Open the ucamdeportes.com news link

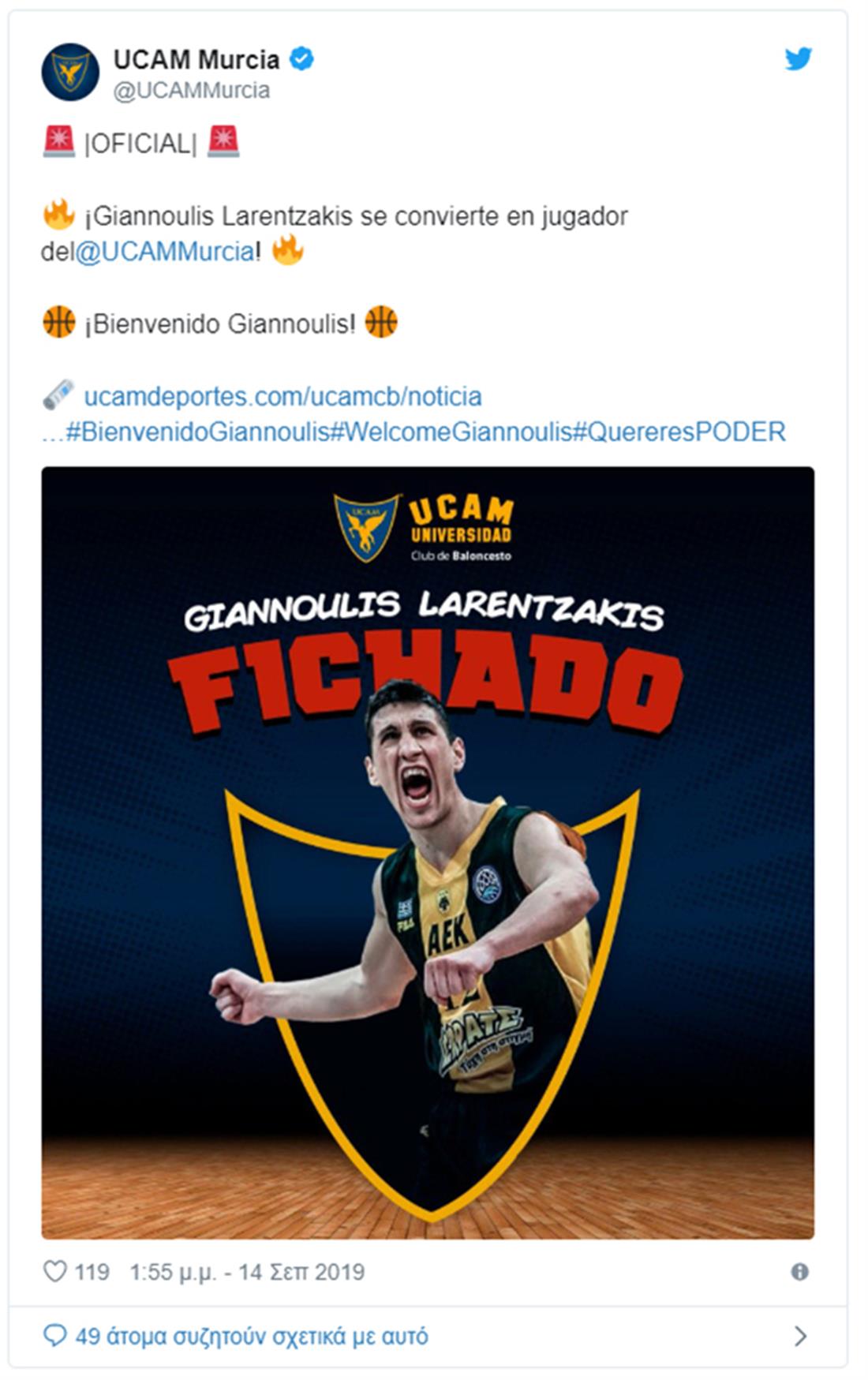[x=282, y=396]
